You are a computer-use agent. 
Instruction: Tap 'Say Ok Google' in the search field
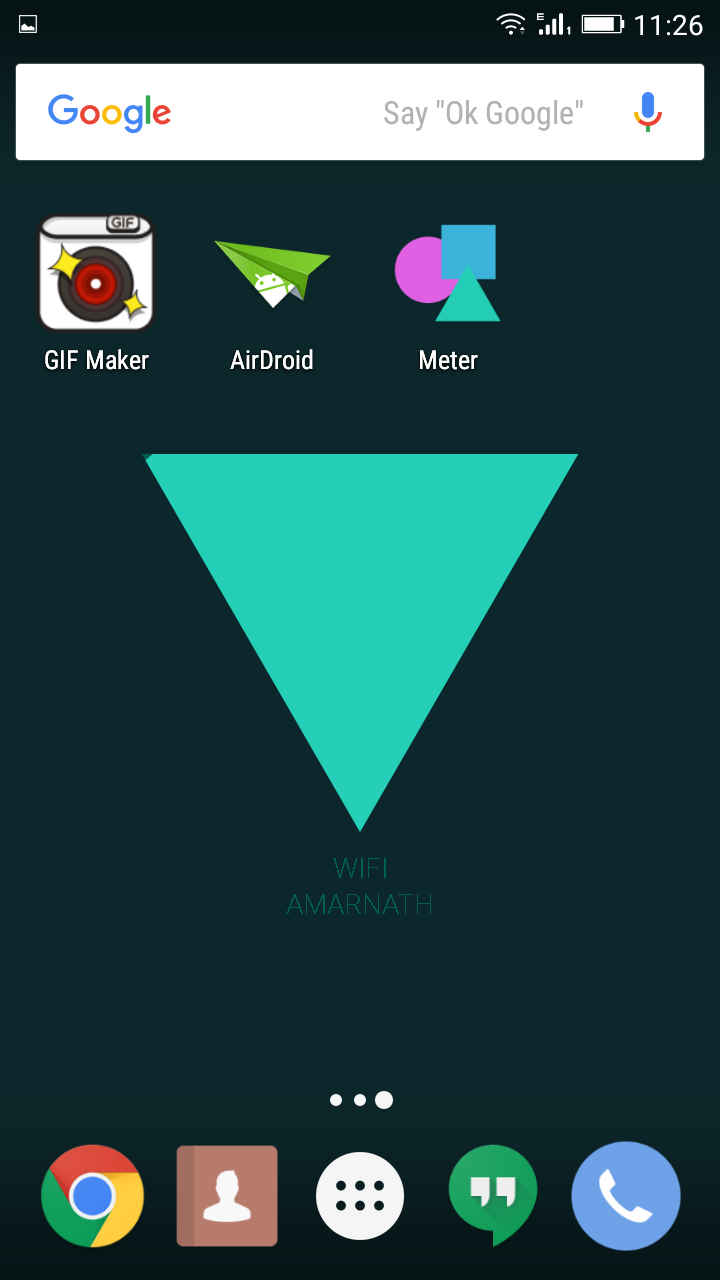click(x=484, y=112)
